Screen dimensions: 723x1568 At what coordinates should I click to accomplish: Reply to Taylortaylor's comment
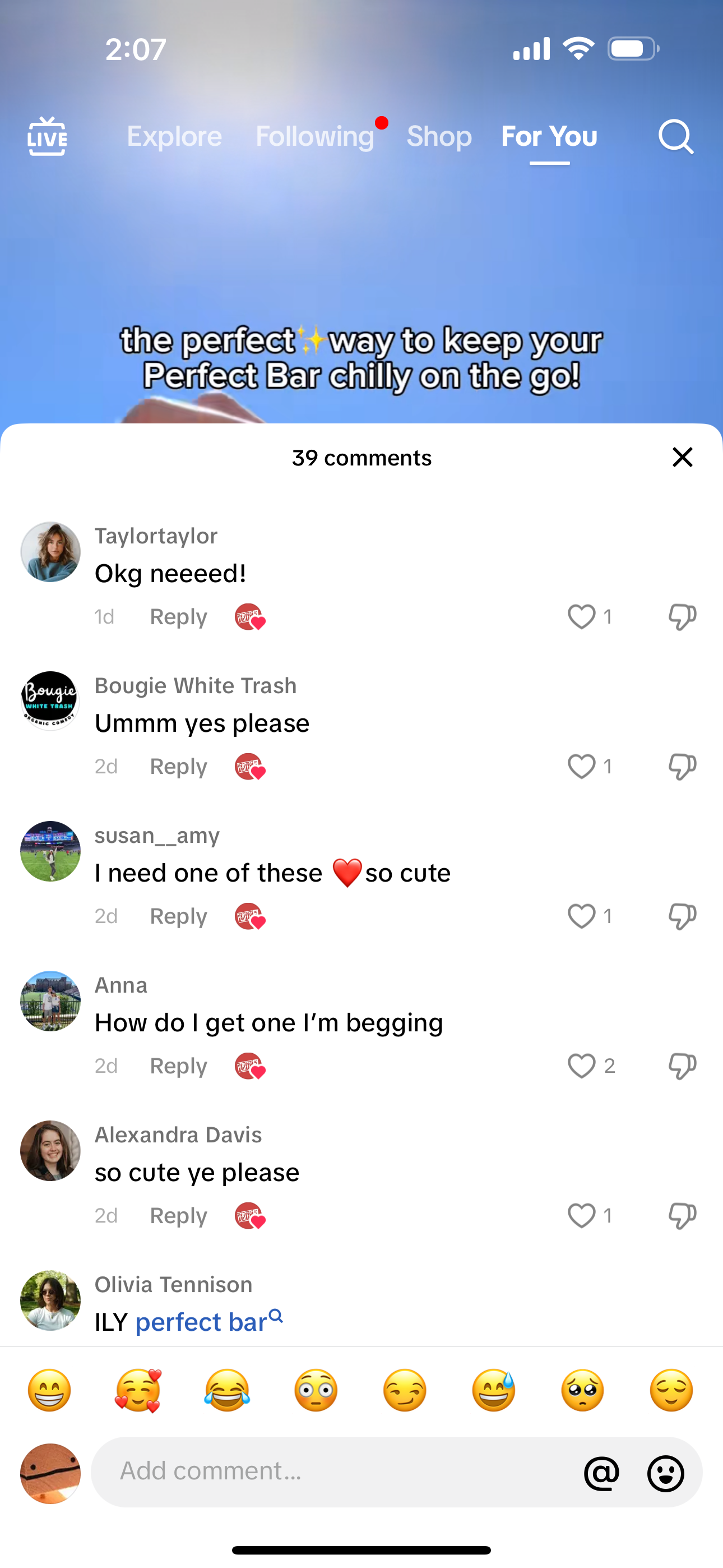click(178, 617)
